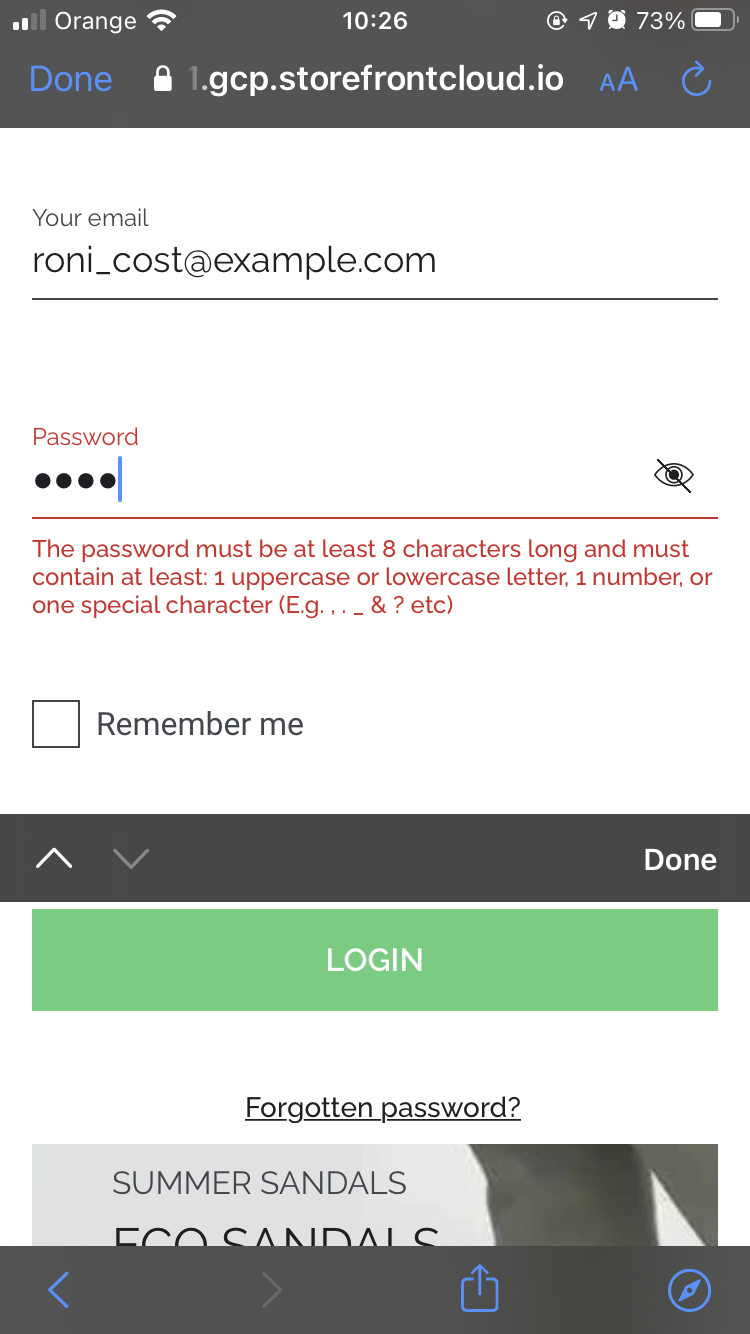Tap the compass browser icon
This screenshot has height=1334, width=750.
click(688, 1290)
